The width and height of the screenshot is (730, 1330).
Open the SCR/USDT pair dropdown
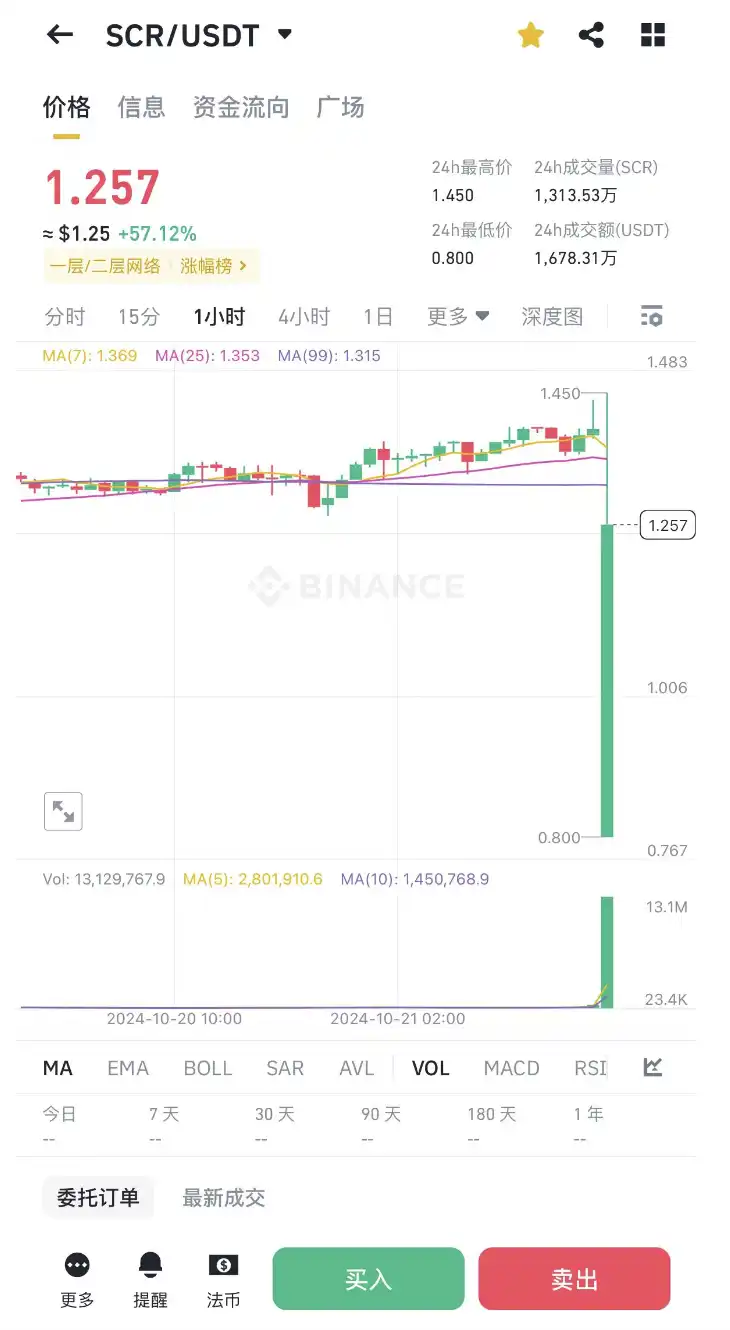coord(284,35)
